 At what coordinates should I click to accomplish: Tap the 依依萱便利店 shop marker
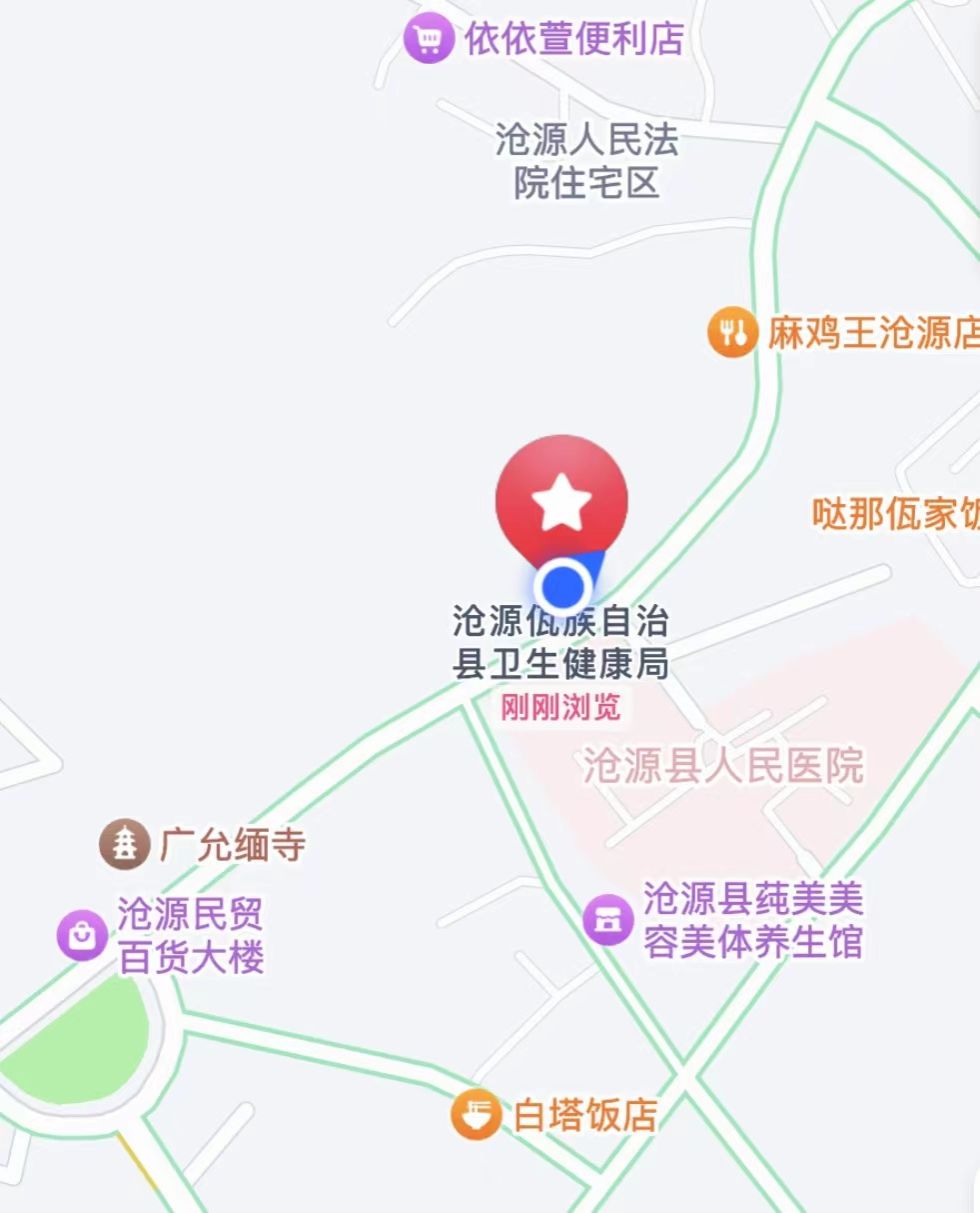coord(428,40)
